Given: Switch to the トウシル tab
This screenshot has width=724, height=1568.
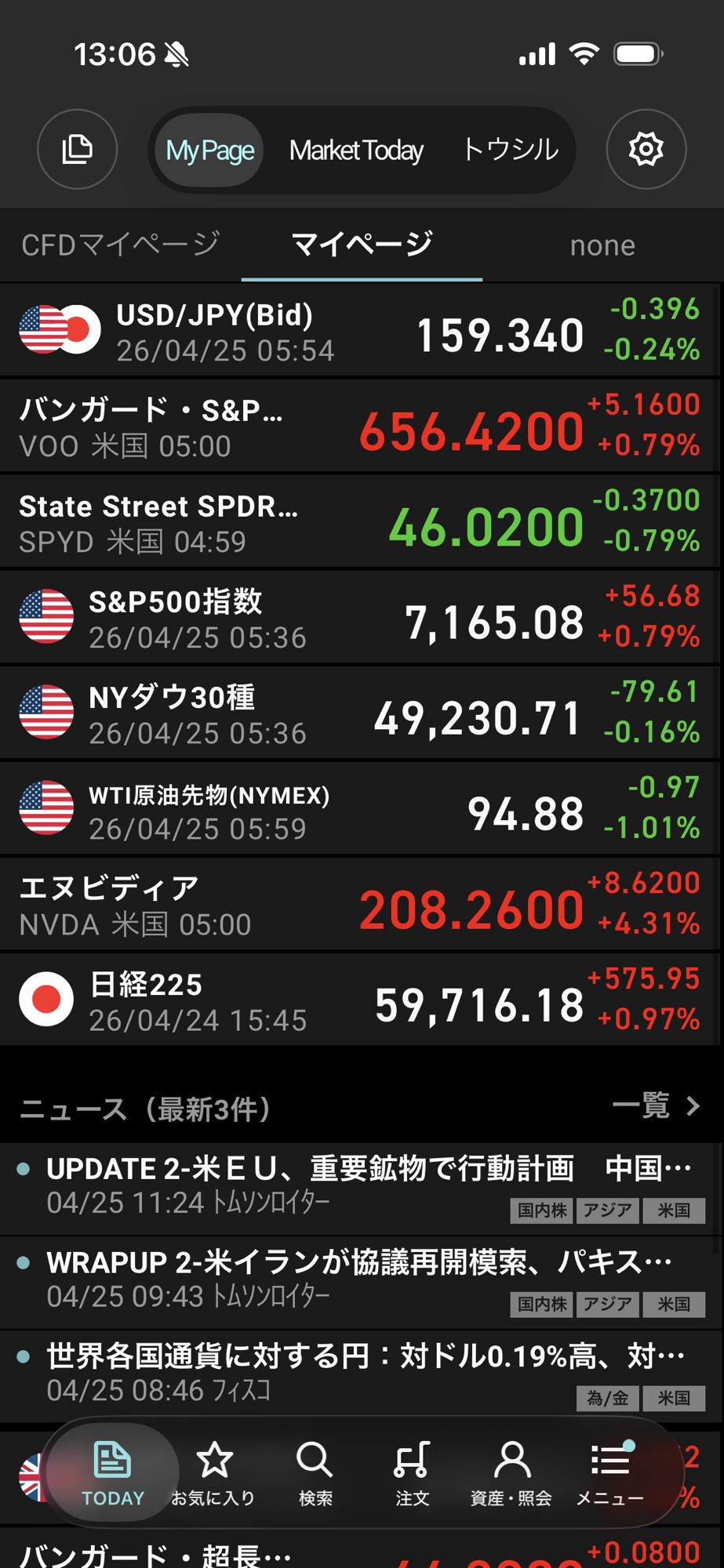Looking at the screenshot, I should pos(511,149).
